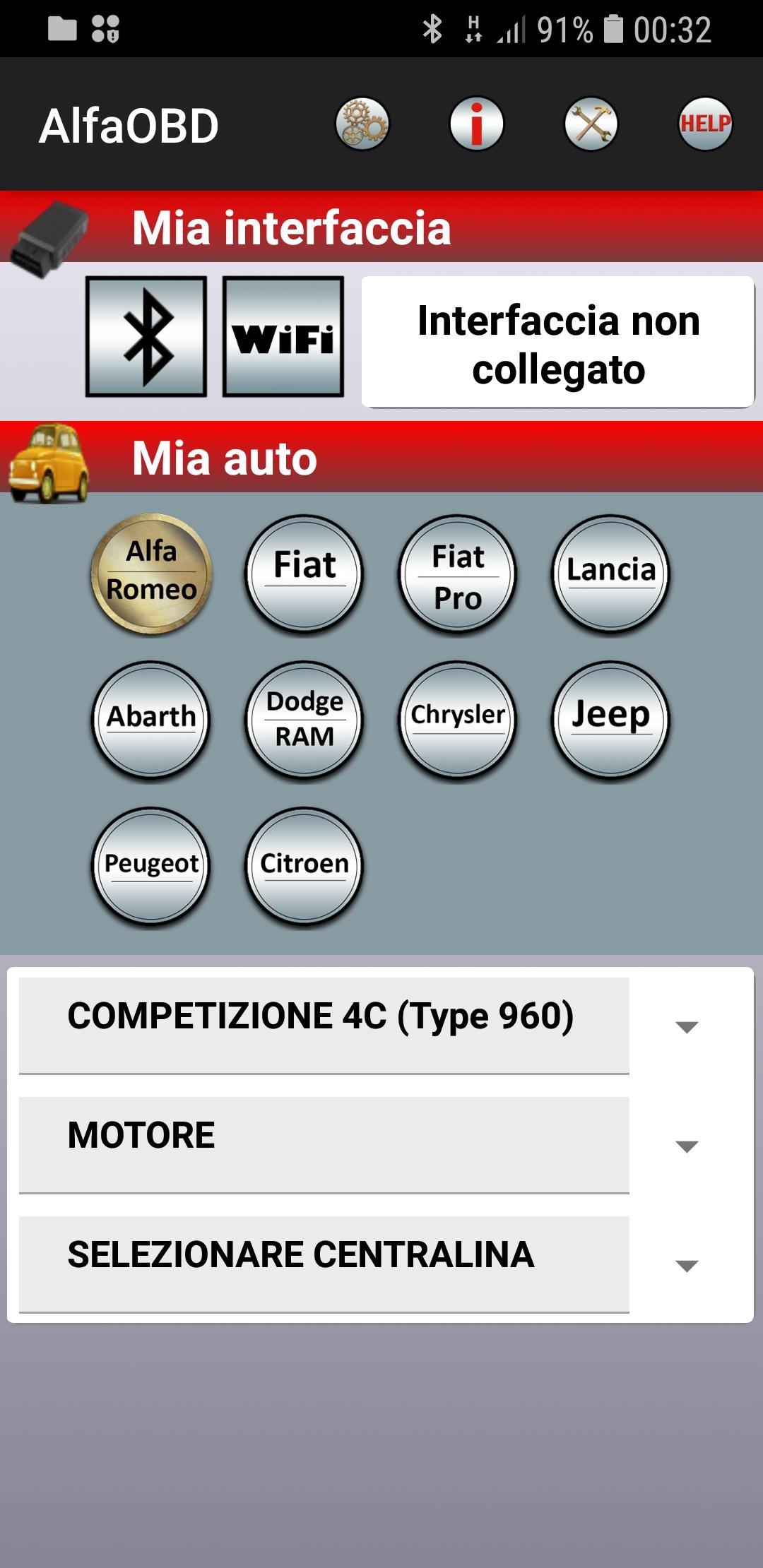Image resolution: width=763 pixels, height=1568 pixels.
Task: Pick the Chrysler brand
Action: (x=458, y=720)
